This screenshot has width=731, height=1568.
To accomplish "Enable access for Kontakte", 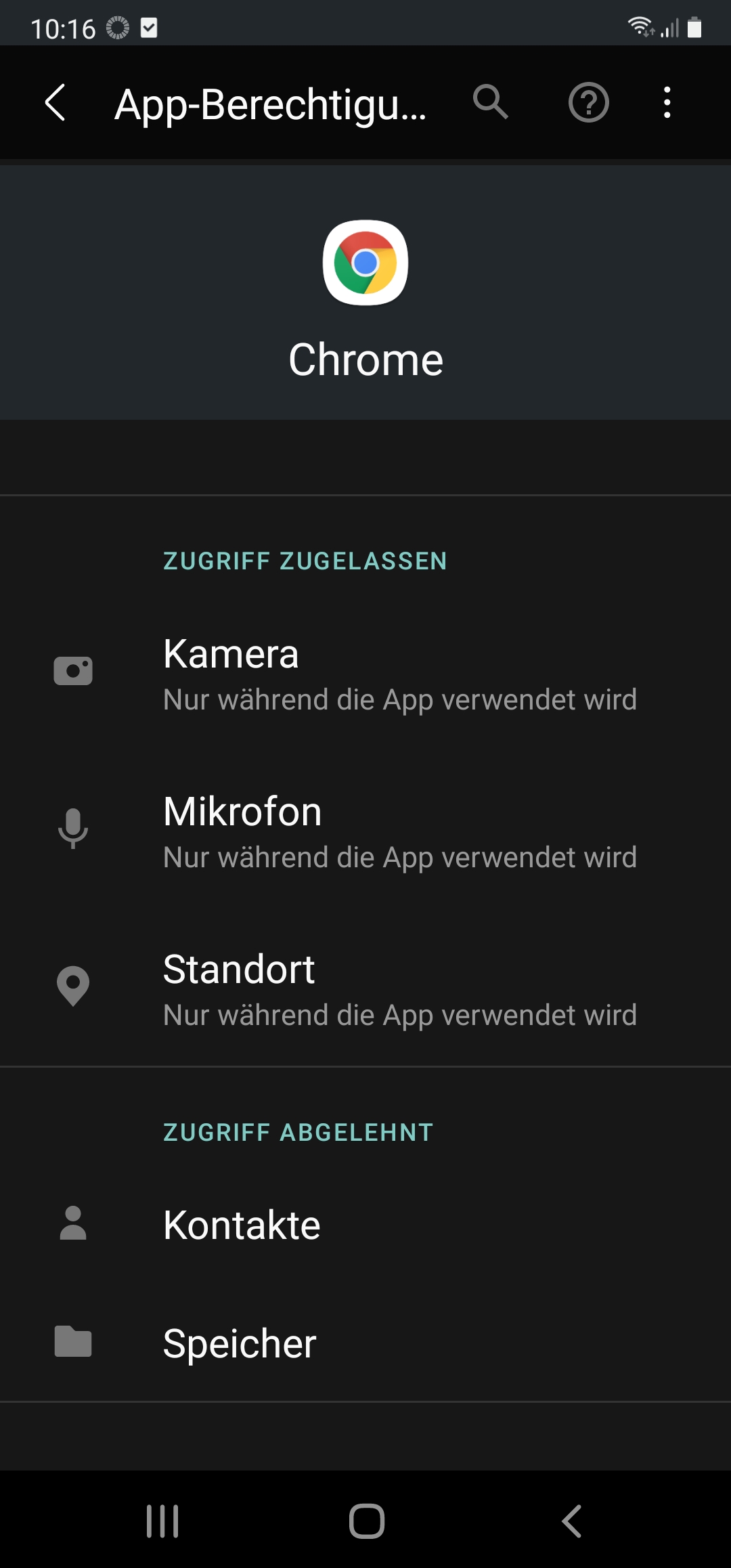I will [x=365, y=1223].
